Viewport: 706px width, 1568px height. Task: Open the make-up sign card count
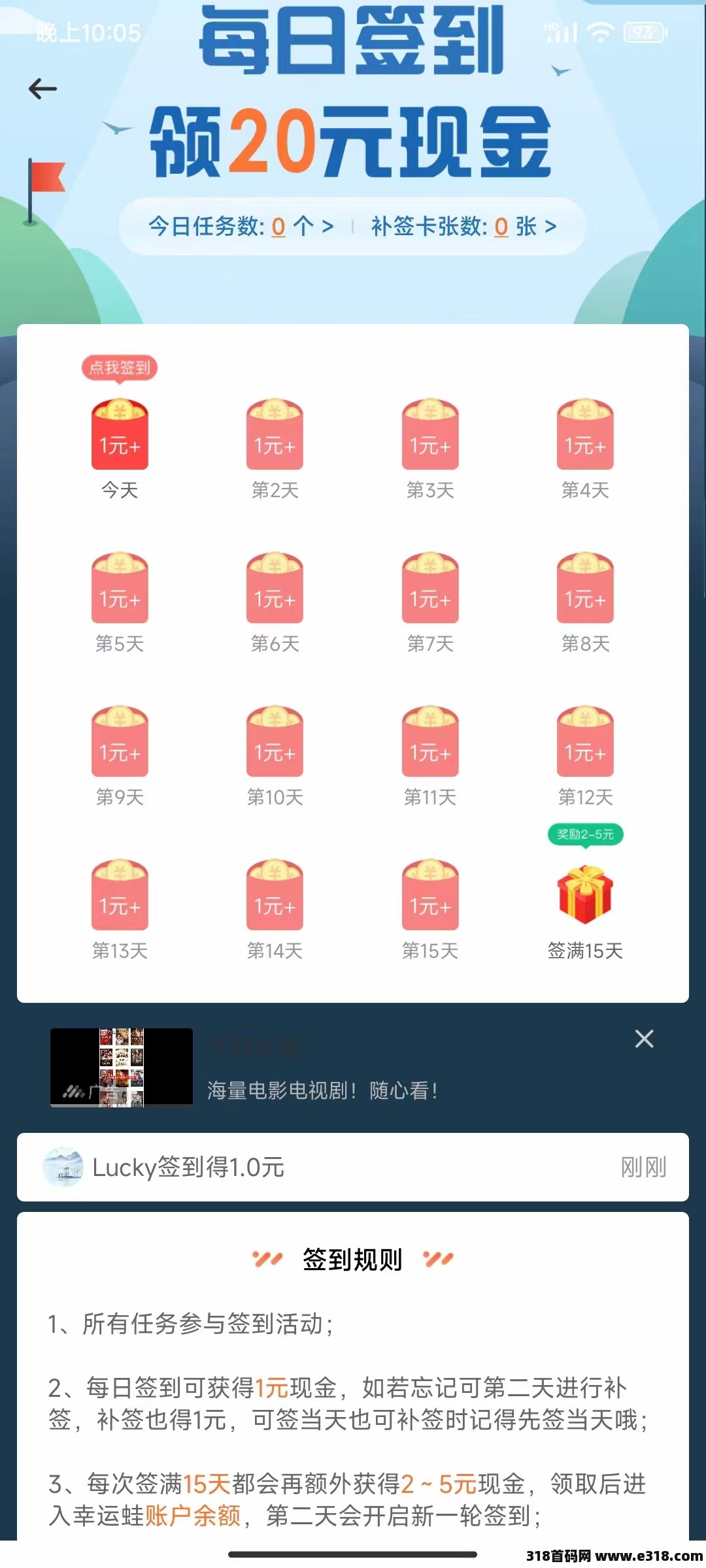(464, 226)
